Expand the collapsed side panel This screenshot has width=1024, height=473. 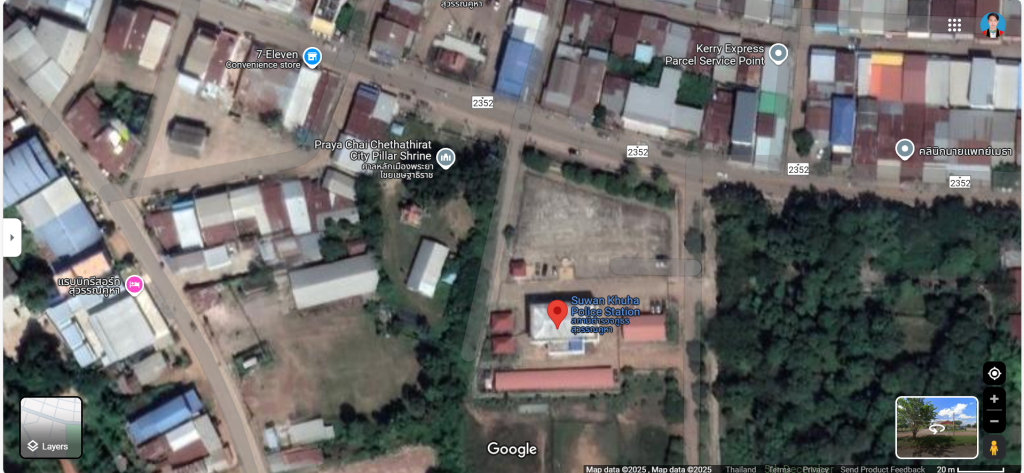tap(11, 238)
